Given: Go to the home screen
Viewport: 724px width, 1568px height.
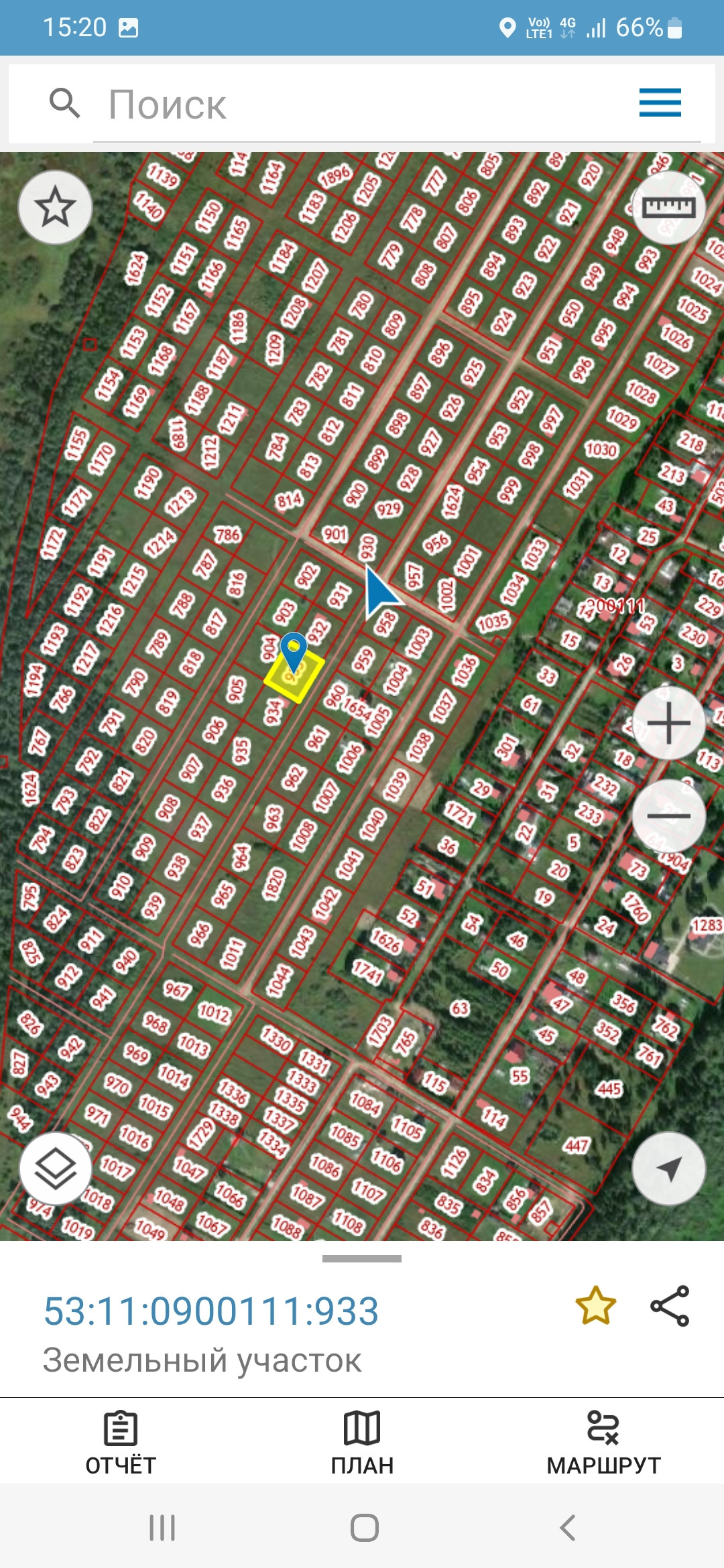Looking at the screenshot, I should pos(364,1528).
